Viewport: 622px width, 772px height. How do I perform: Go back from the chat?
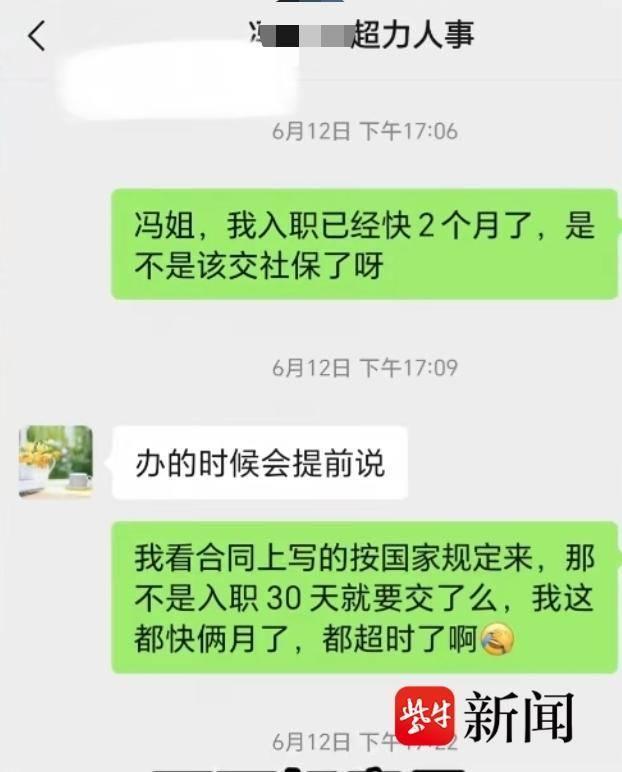pyautogui.click(x=37, y=37)
